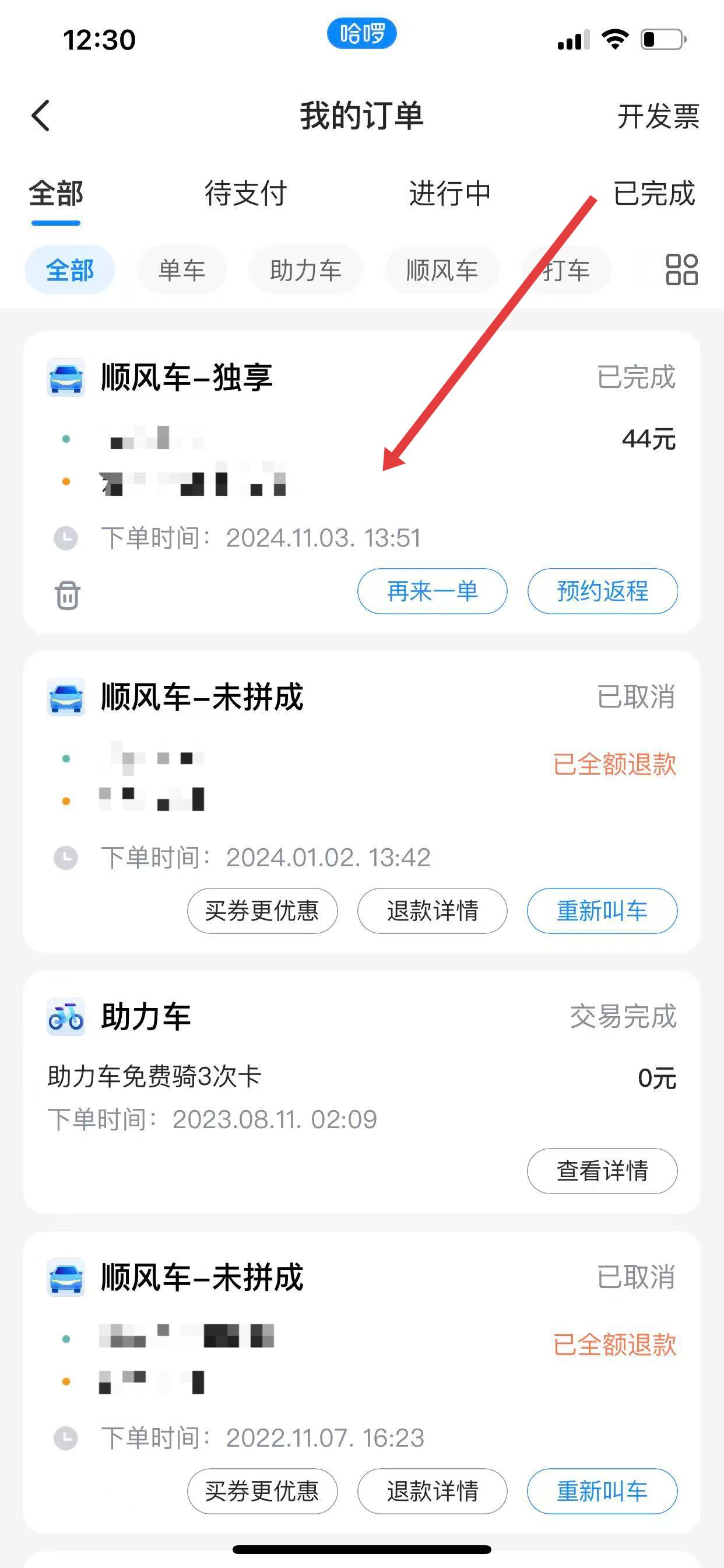Screen dimensions: 724x1568
Task: Open 开发票 to request an invoice
Action: (x=658, y=116)
